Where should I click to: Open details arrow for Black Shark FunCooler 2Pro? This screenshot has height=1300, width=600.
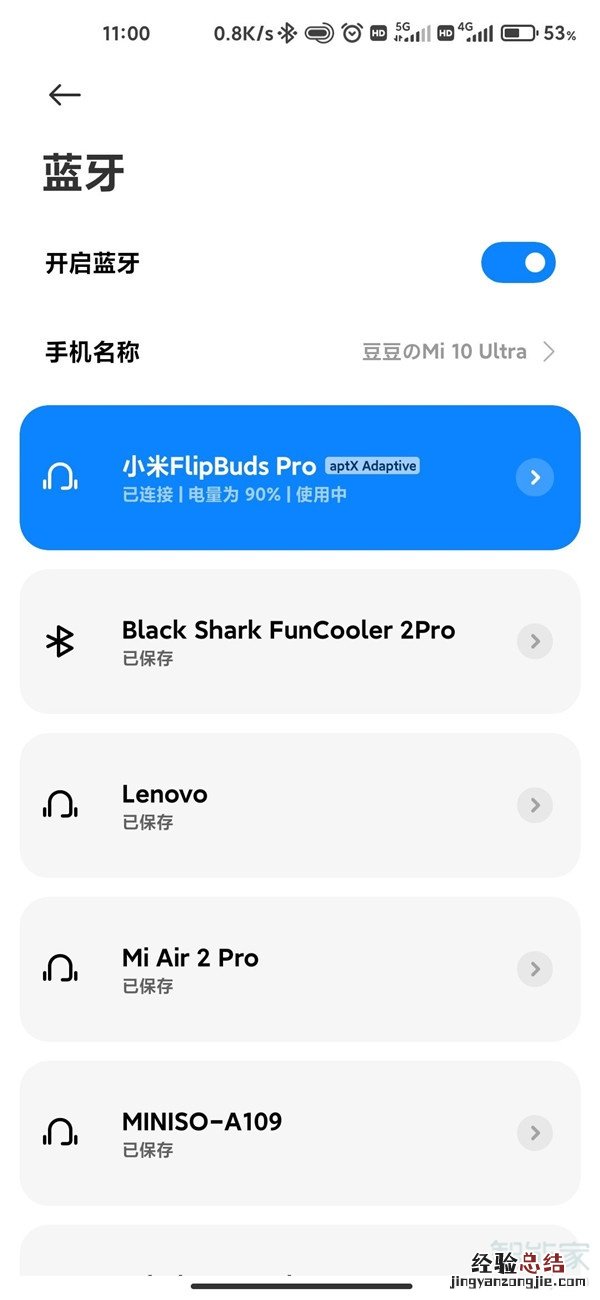pyautogui.click(x=535, y=642)
